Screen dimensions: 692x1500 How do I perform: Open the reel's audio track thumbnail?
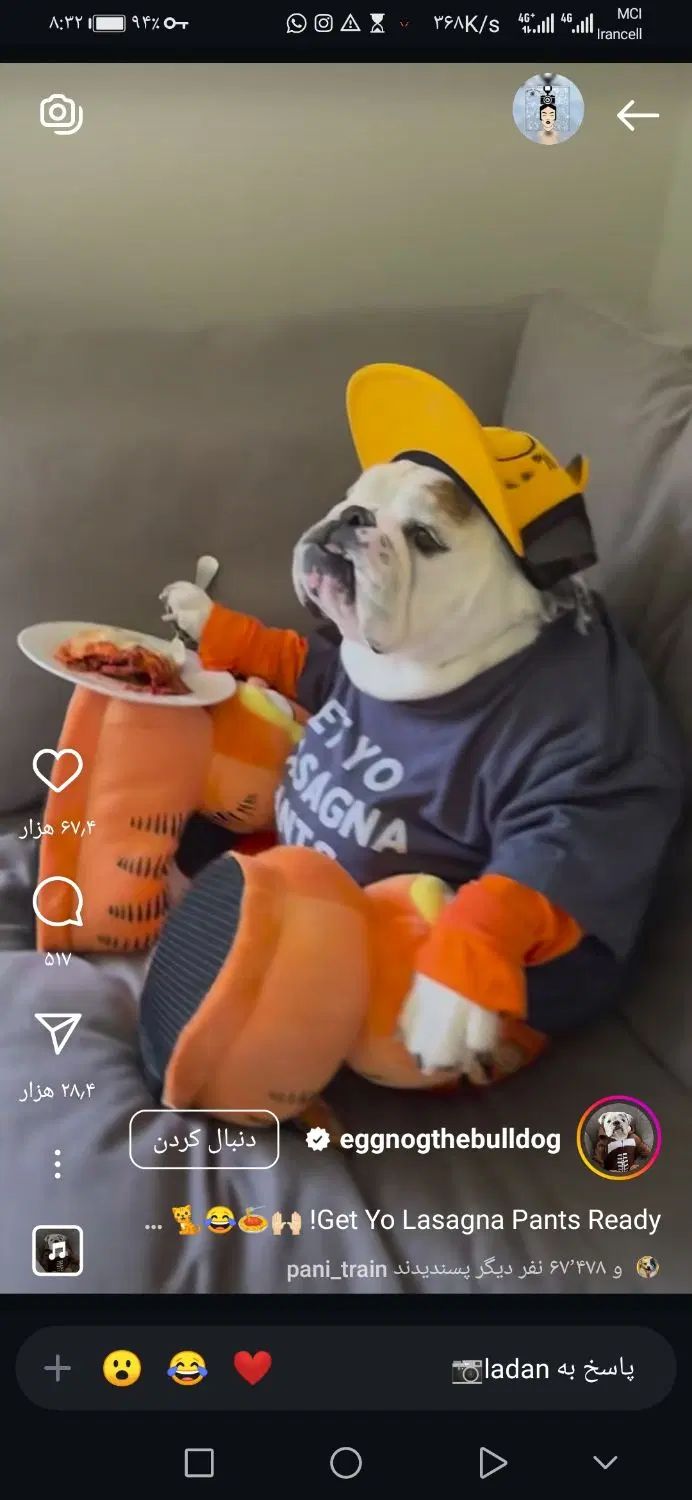(58, 1250)
